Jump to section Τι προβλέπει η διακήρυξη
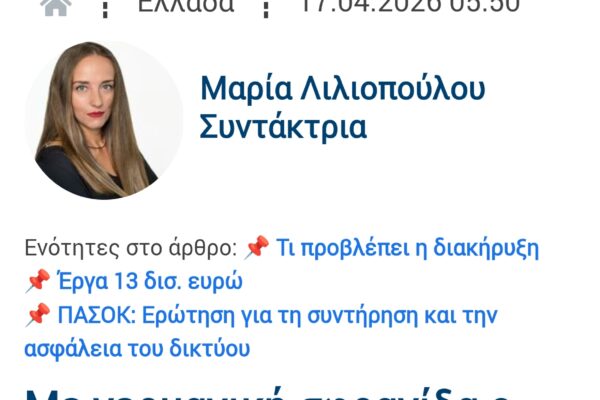The image size is (600, 400). point(407,246)
